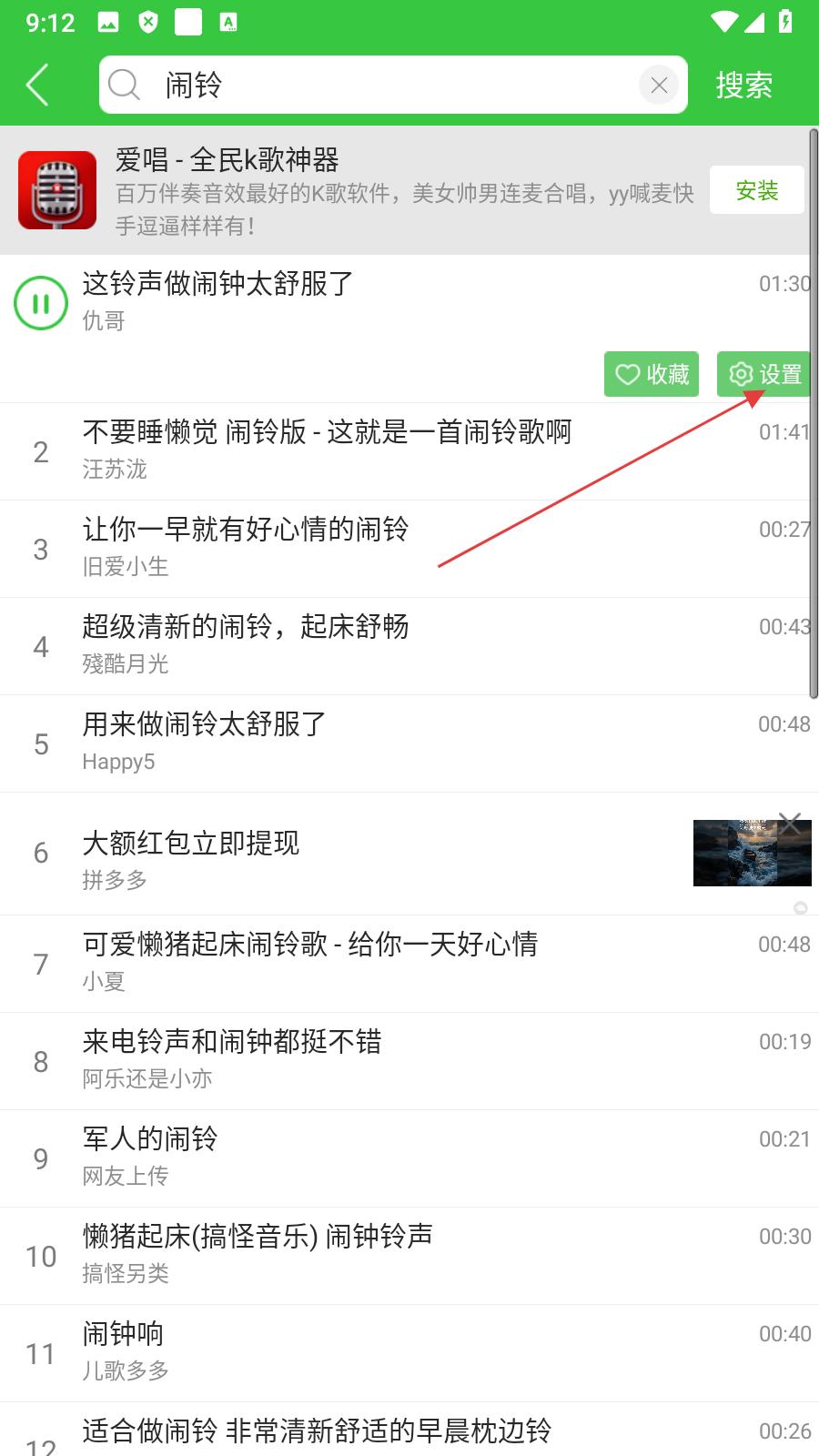819x1456 pixels.
Task: Select 用来做闹铃太舒服了 by Happy5
Action: pos(205,743)
